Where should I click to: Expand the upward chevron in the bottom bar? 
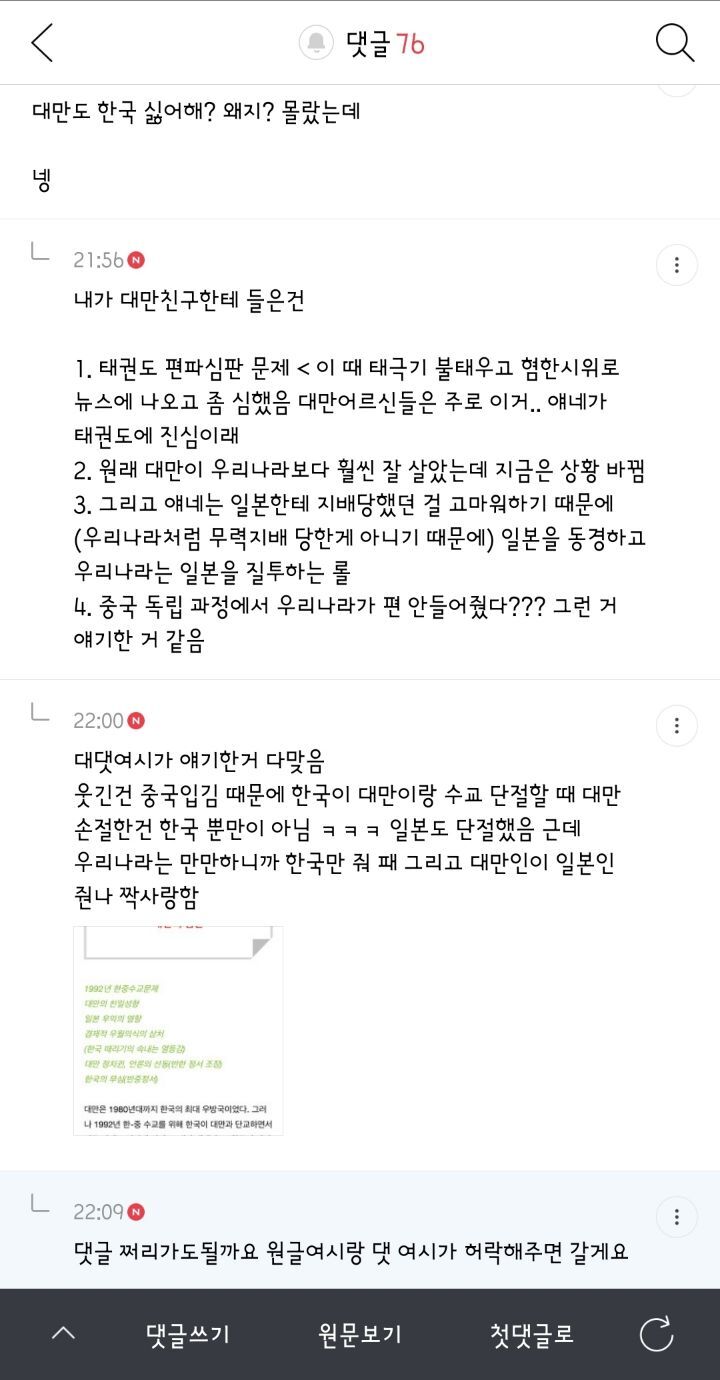tap(64, 1331)
